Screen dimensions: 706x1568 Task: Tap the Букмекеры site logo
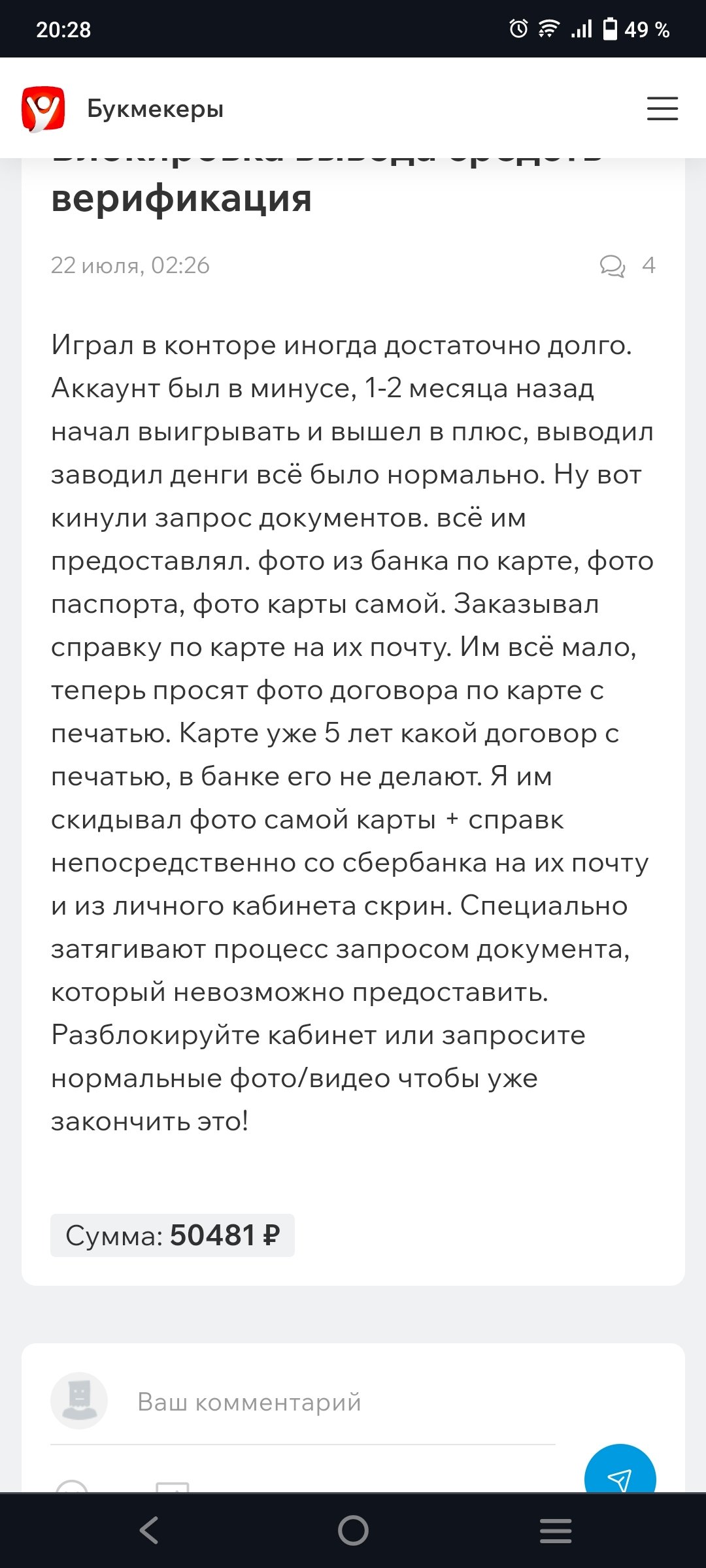click(x=43, y=108)
